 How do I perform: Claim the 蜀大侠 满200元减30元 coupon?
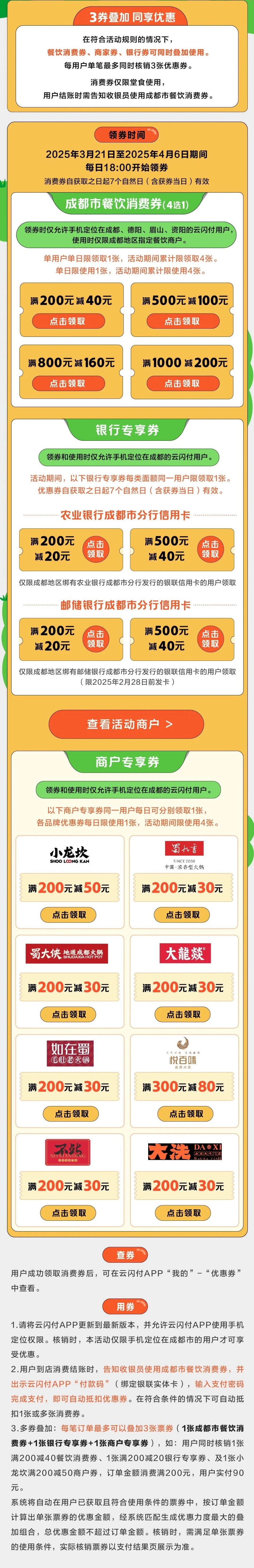[69, 1014]
